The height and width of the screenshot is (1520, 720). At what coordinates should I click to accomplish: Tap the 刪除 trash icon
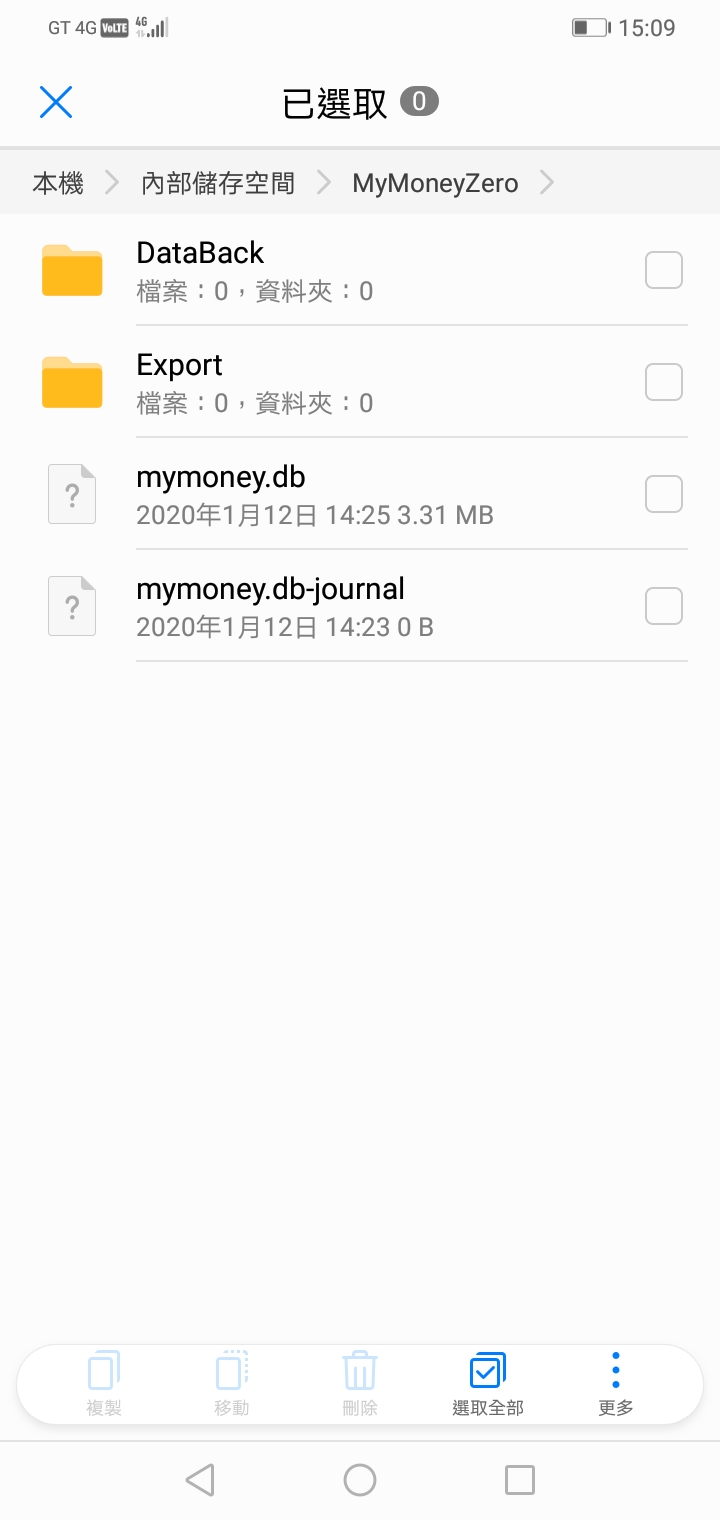click(359, 1370)
